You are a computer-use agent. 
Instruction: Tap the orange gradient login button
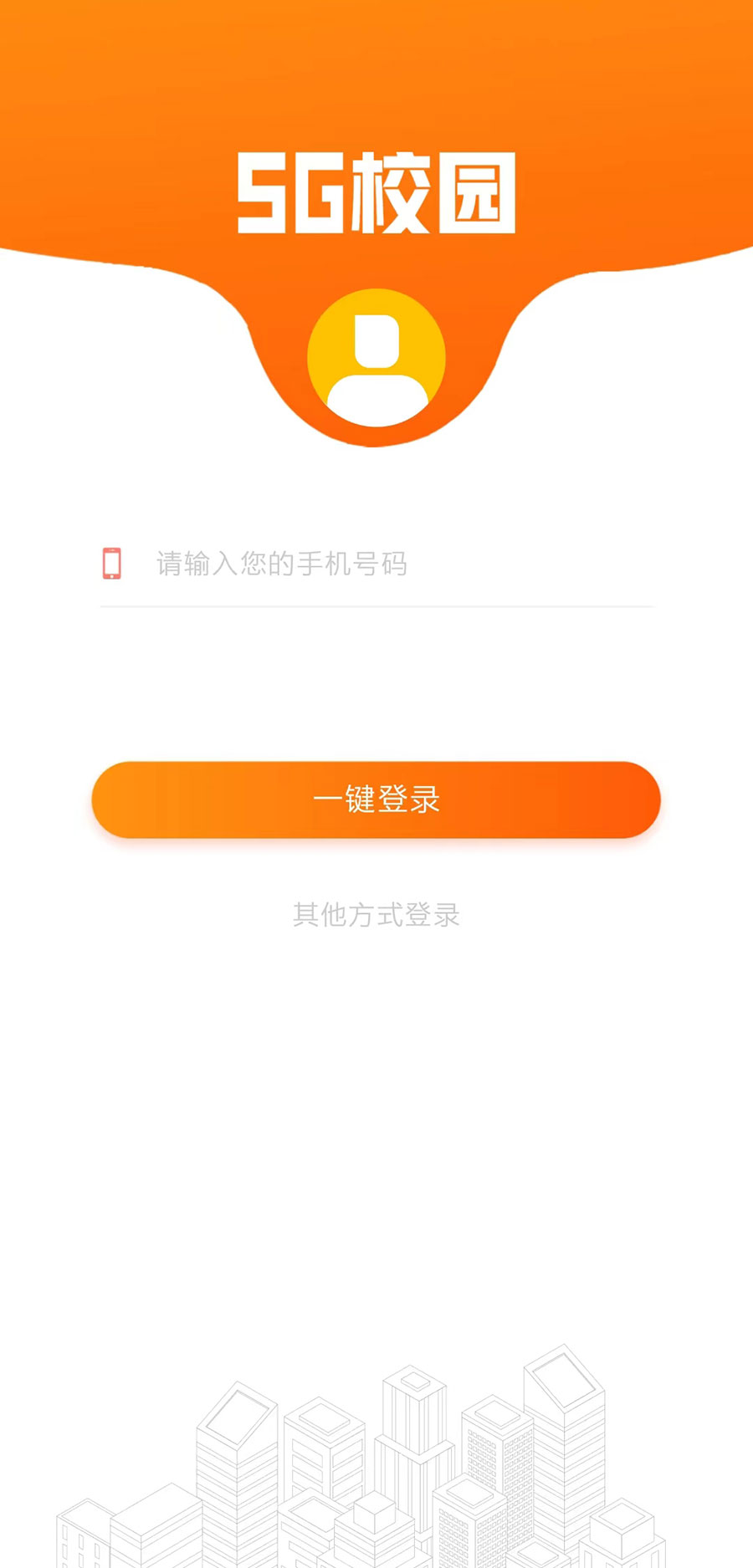(x=376, y=799)
